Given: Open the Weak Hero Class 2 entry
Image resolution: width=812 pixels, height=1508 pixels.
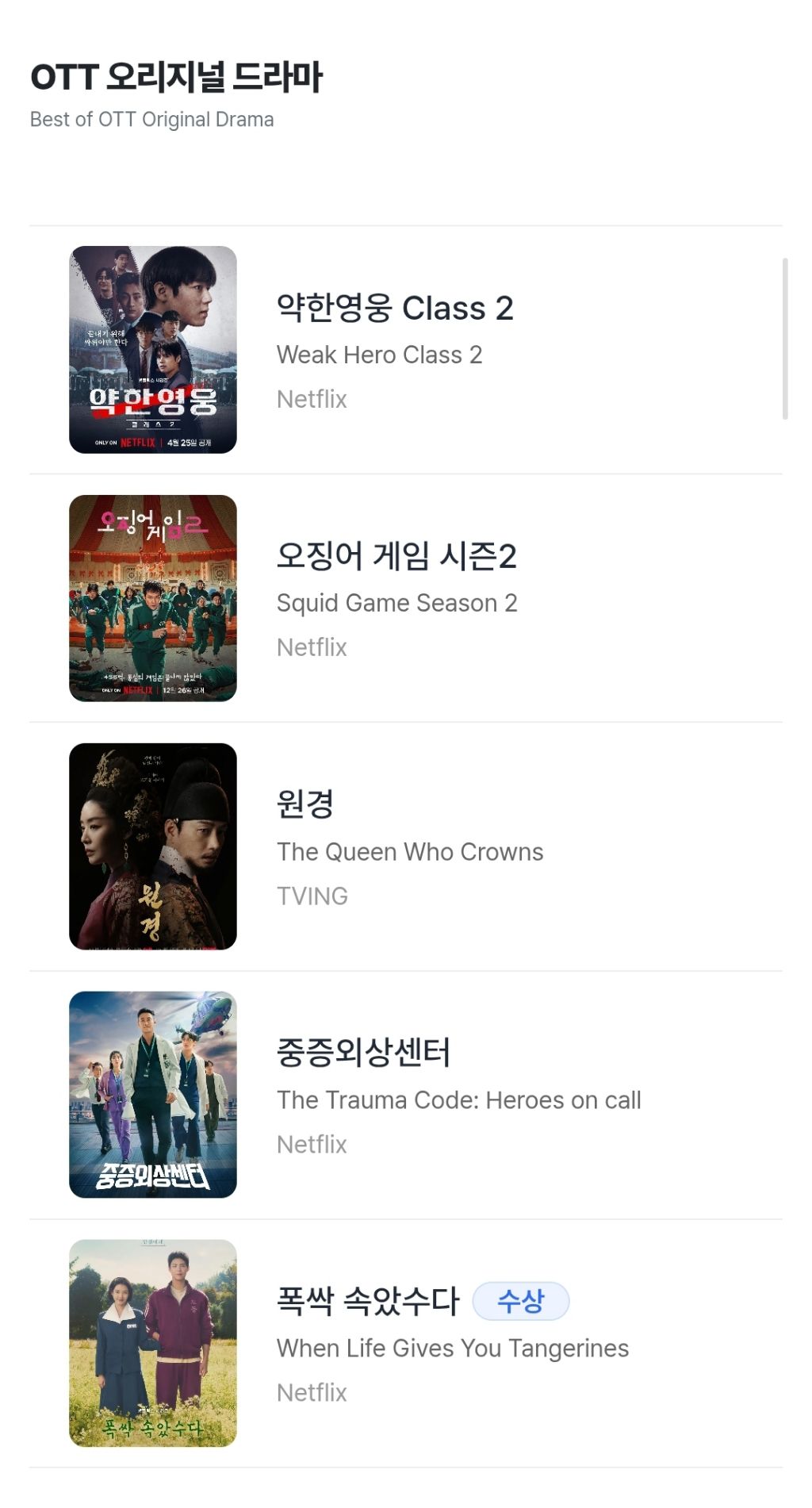Looking at the screenshot, I should (405, 350).
